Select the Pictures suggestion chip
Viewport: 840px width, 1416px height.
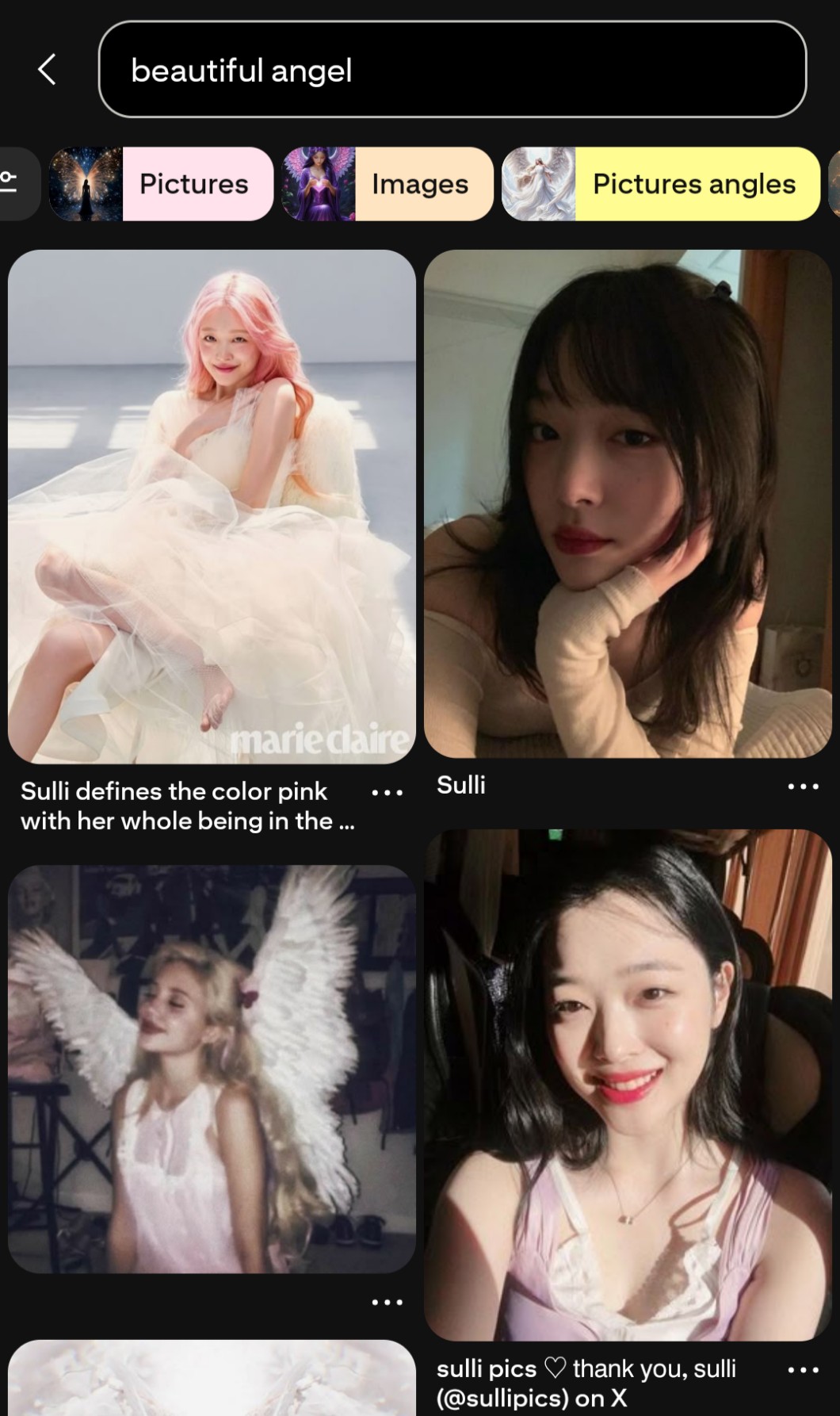point(162,184)
